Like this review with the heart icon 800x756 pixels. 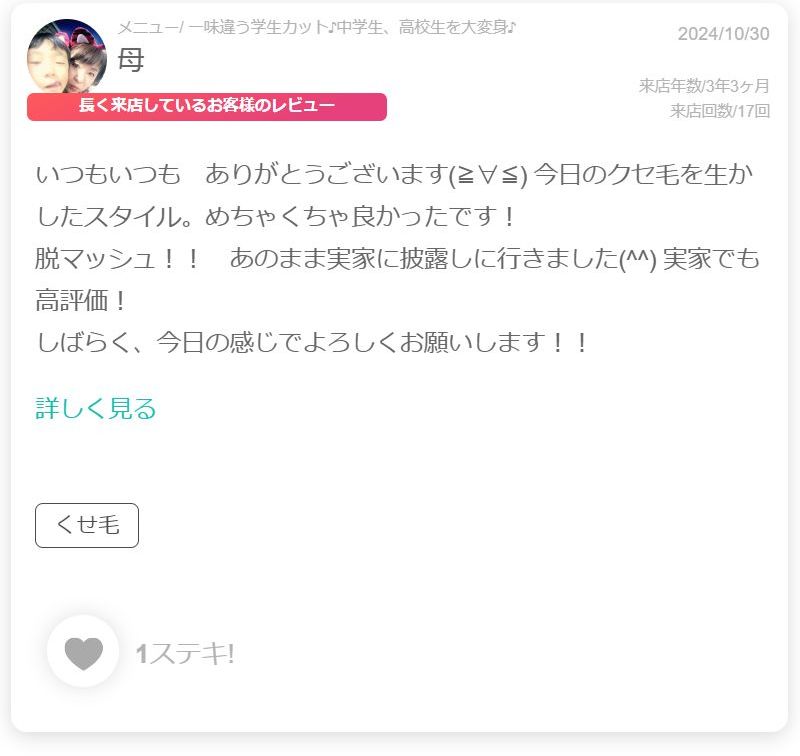(83, 652)
